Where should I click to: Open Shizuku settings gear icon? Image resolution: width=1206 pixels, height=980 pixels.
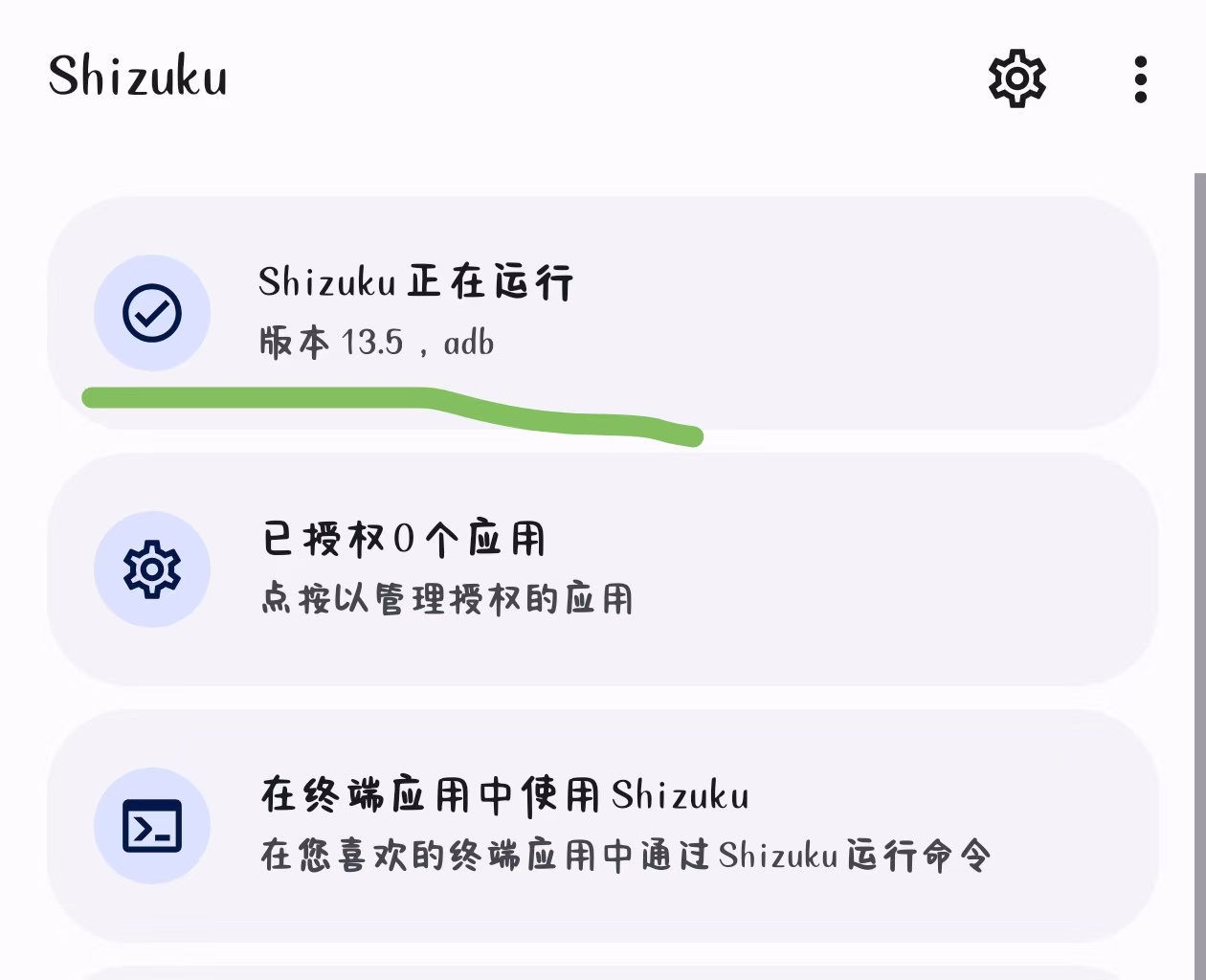point(1016,78)
